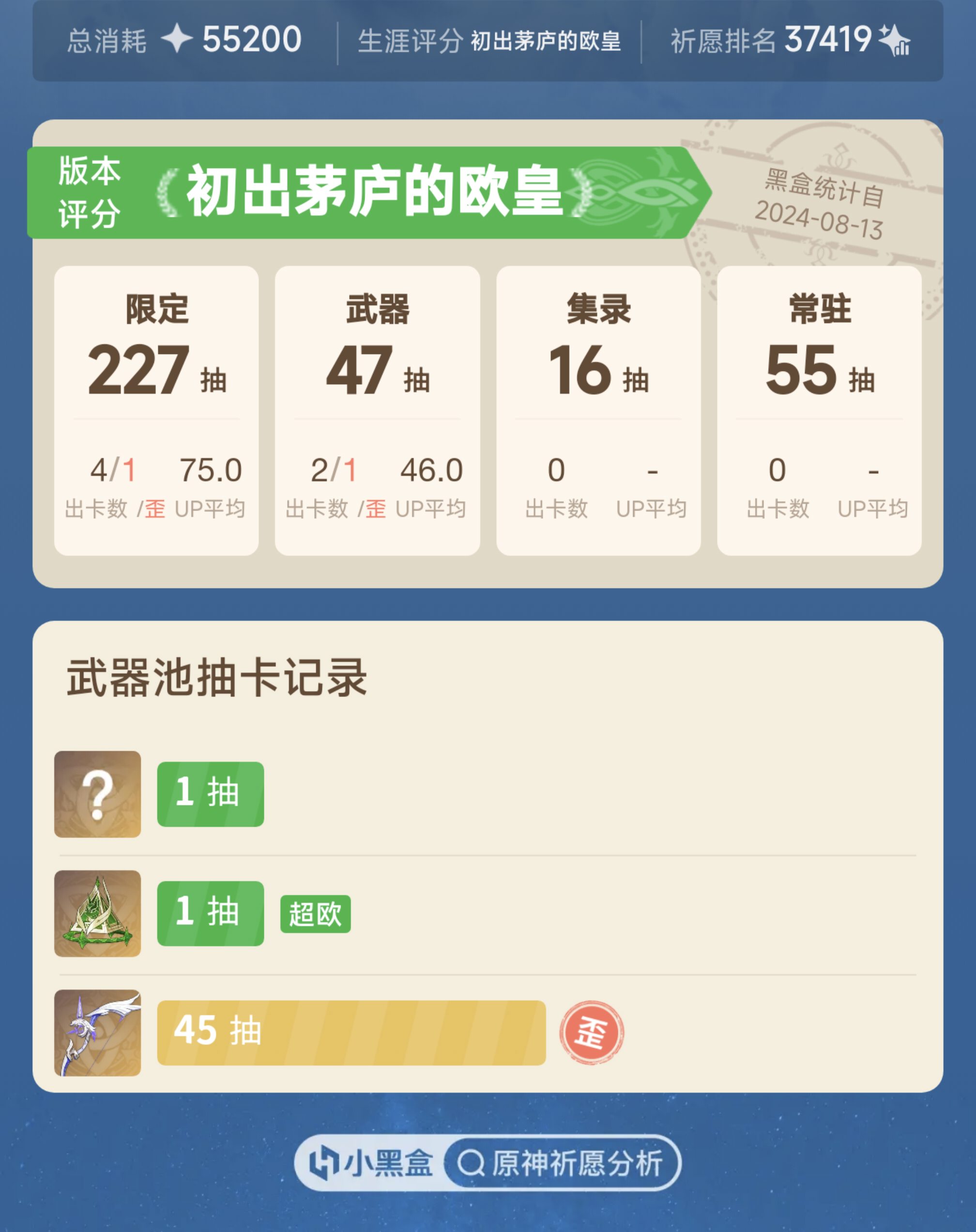Click the 歪 label under 限定 statistics
Image resolution: width=976 pixels, height=1232 pixels.
click(x=157, y=508)
